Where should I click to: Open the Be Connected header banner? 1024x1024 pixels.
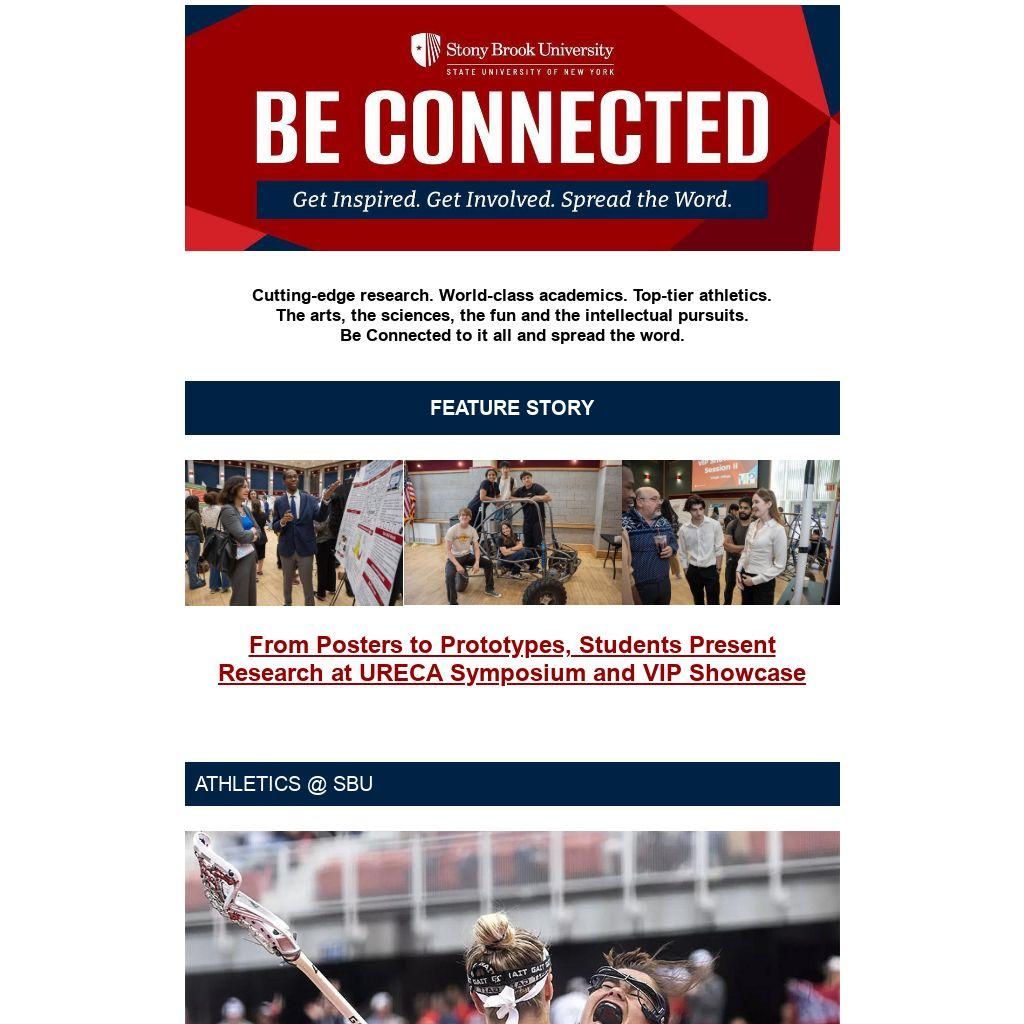pyautogui.click(x=512, y=128)
